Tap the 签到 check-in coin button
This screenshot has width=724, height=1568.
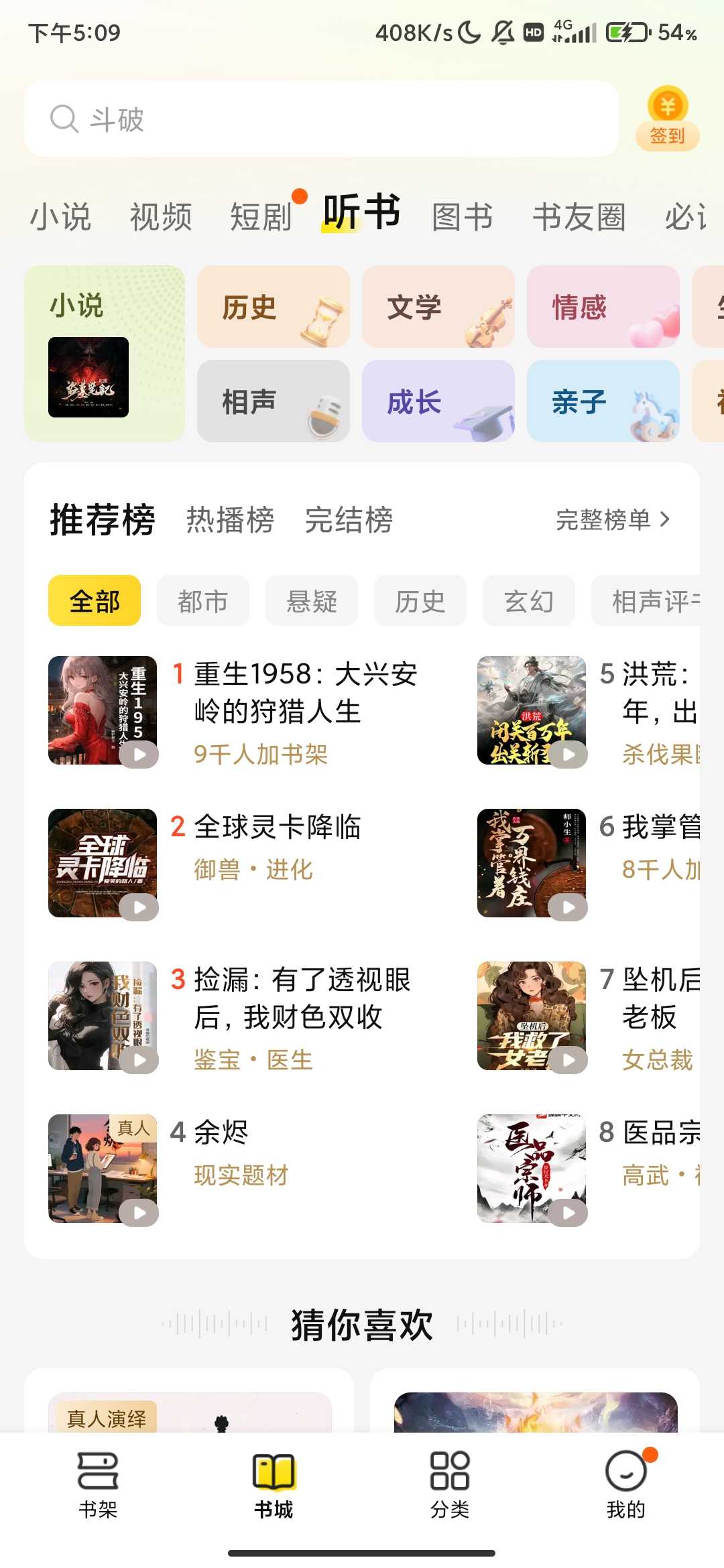pyautogui.click(x=667, y=119)
